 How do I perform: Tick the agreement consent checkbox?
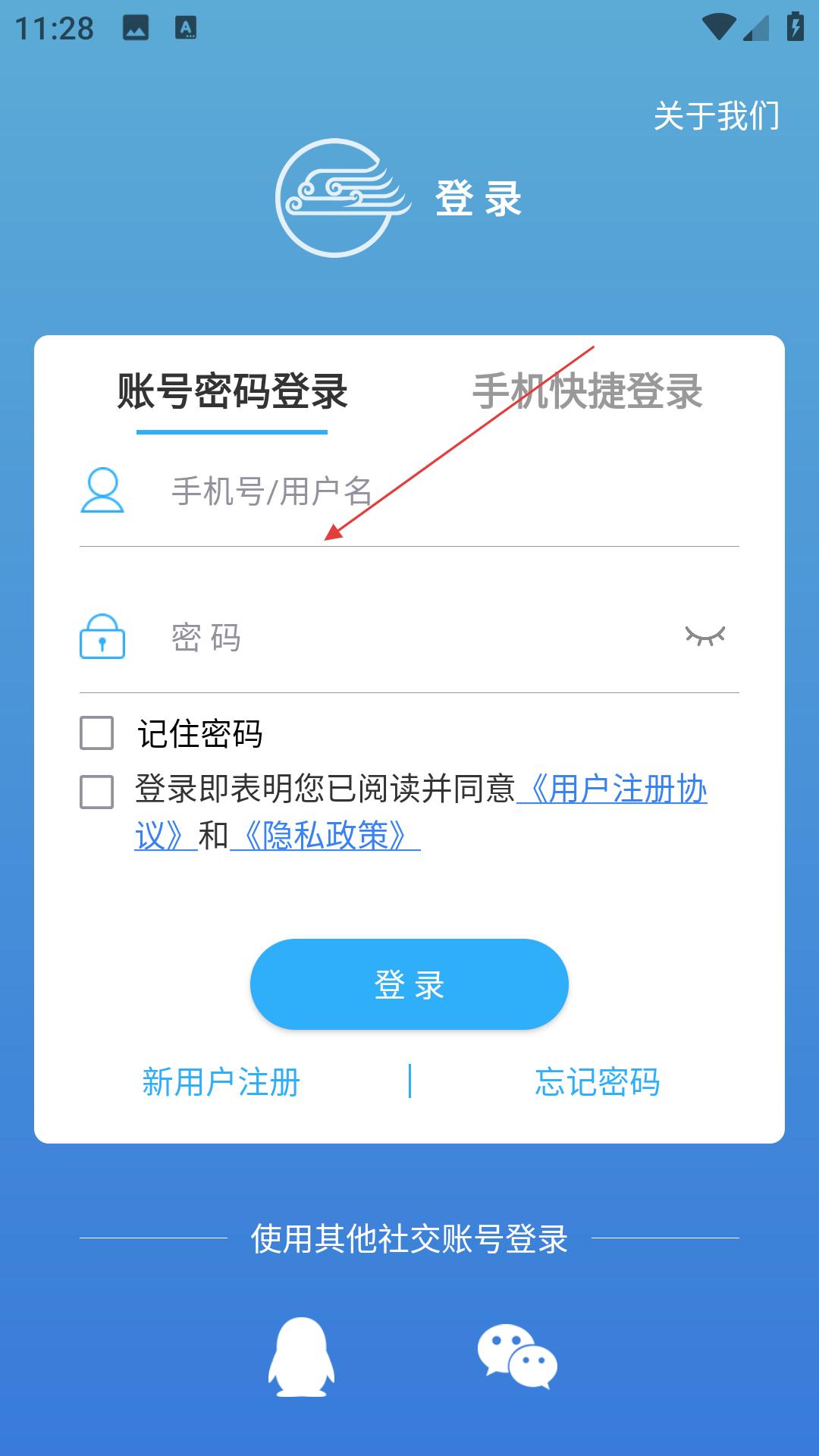97,792
